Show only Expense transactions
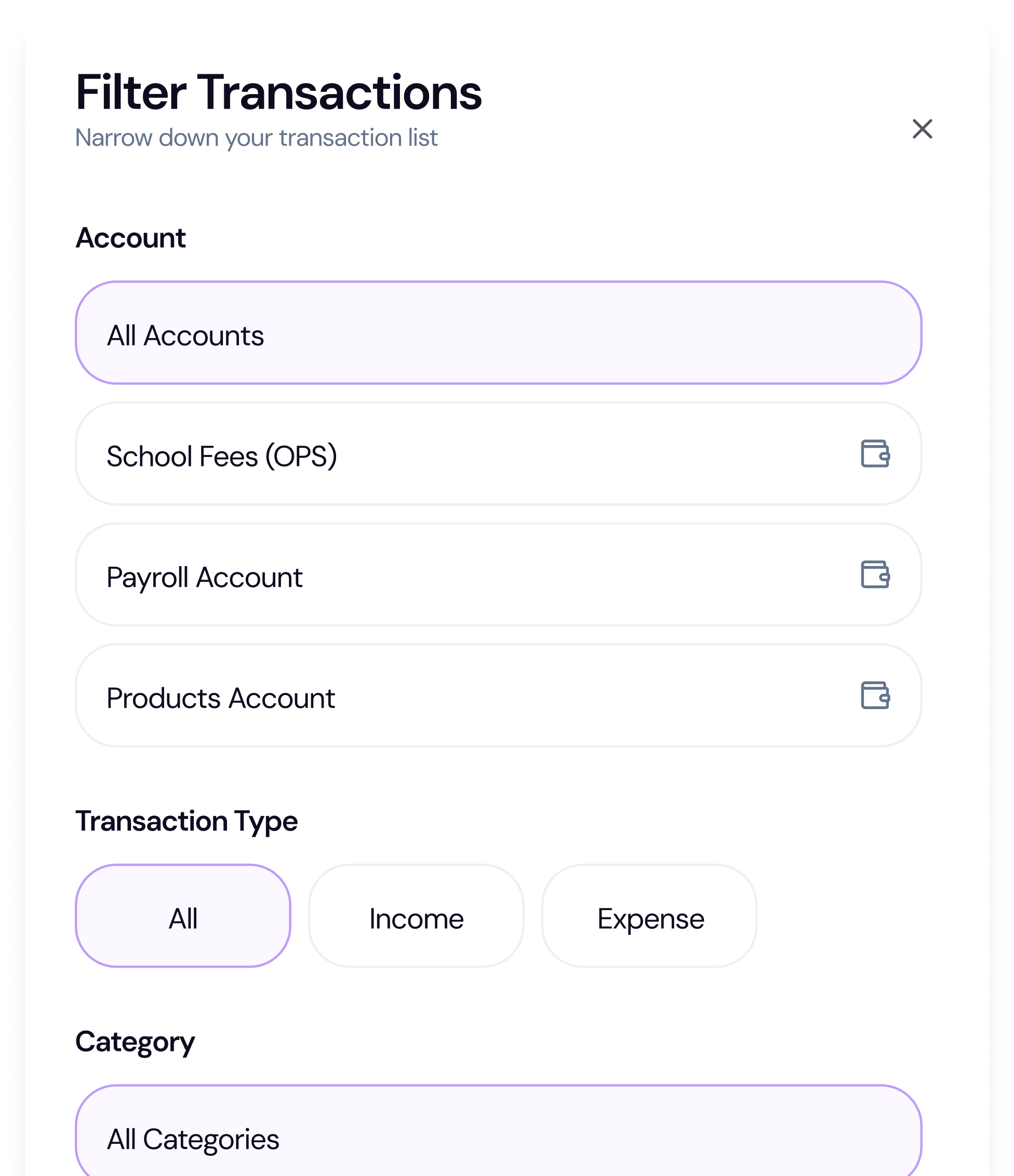This screenshot has width=1014, height=1176. point(649,916)
